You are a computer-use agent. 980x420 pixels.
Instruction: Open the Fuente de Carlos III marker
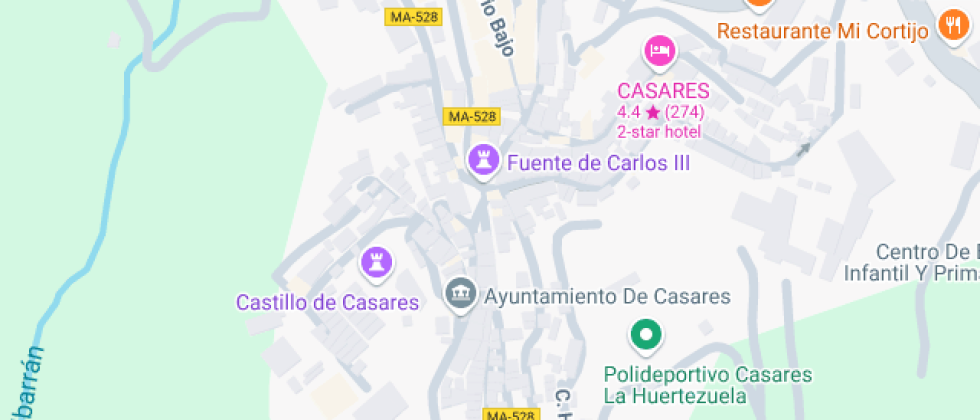pos(484,159)
